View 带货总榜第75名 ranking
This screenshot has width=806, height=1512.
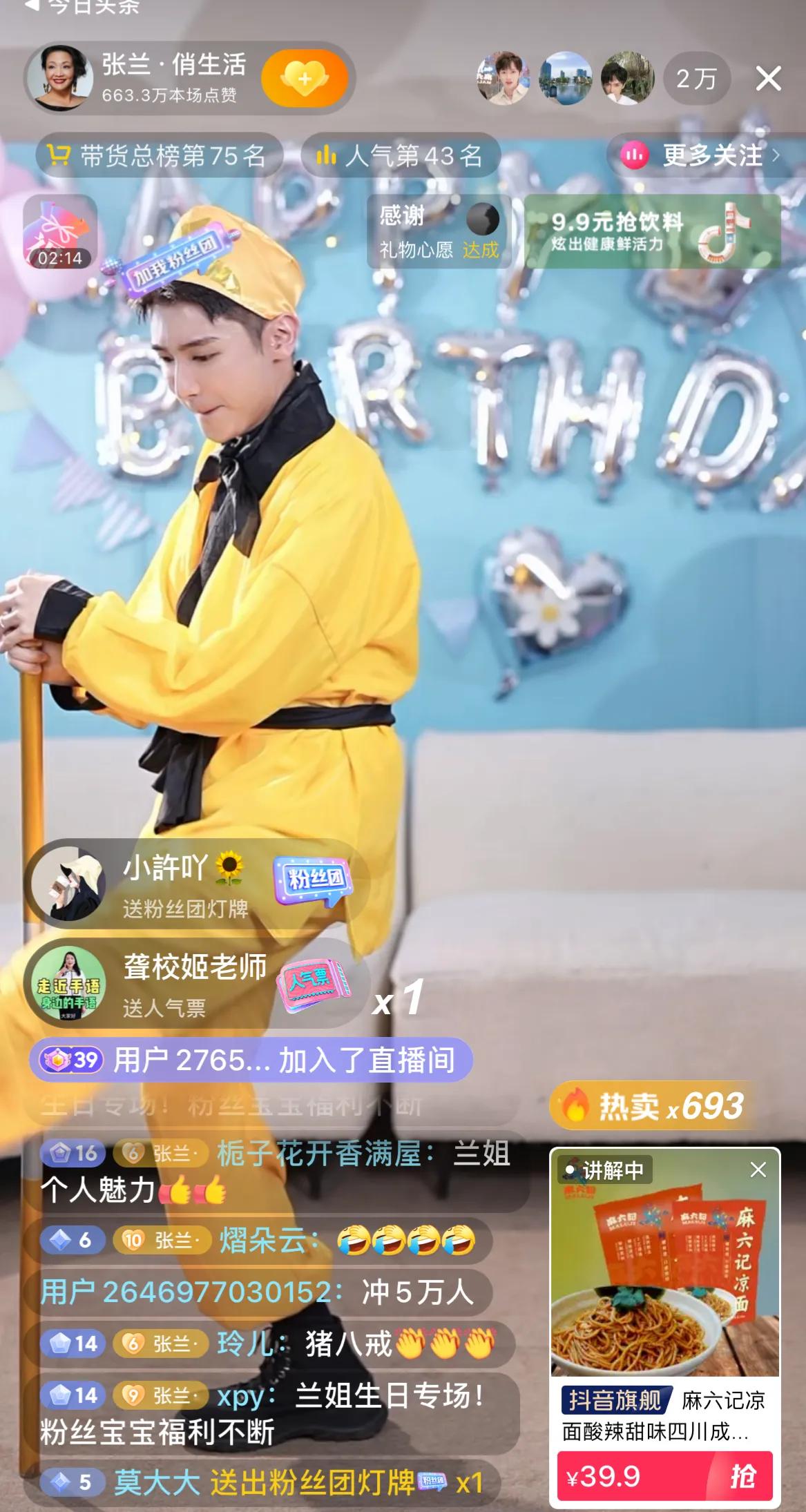(159, 156)
